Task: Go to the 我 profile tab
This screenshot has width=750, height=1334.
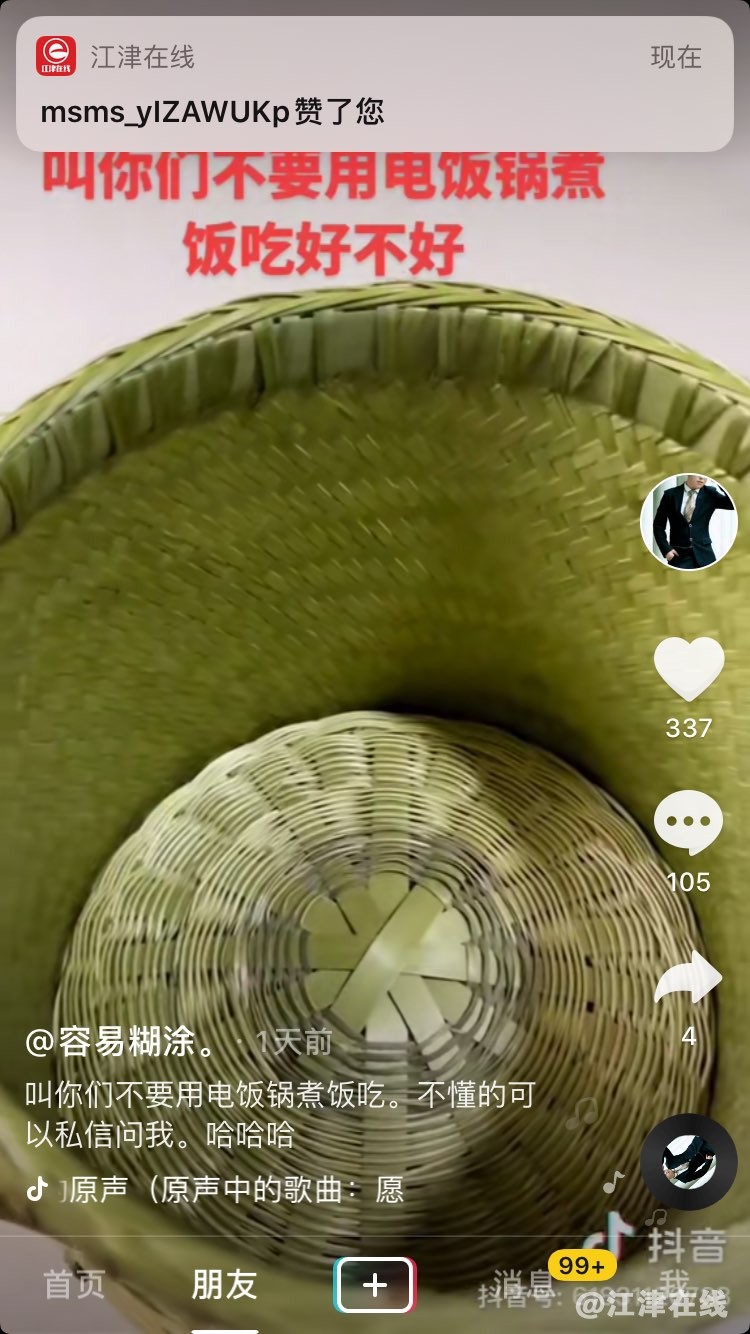Action: [675, 1284]
